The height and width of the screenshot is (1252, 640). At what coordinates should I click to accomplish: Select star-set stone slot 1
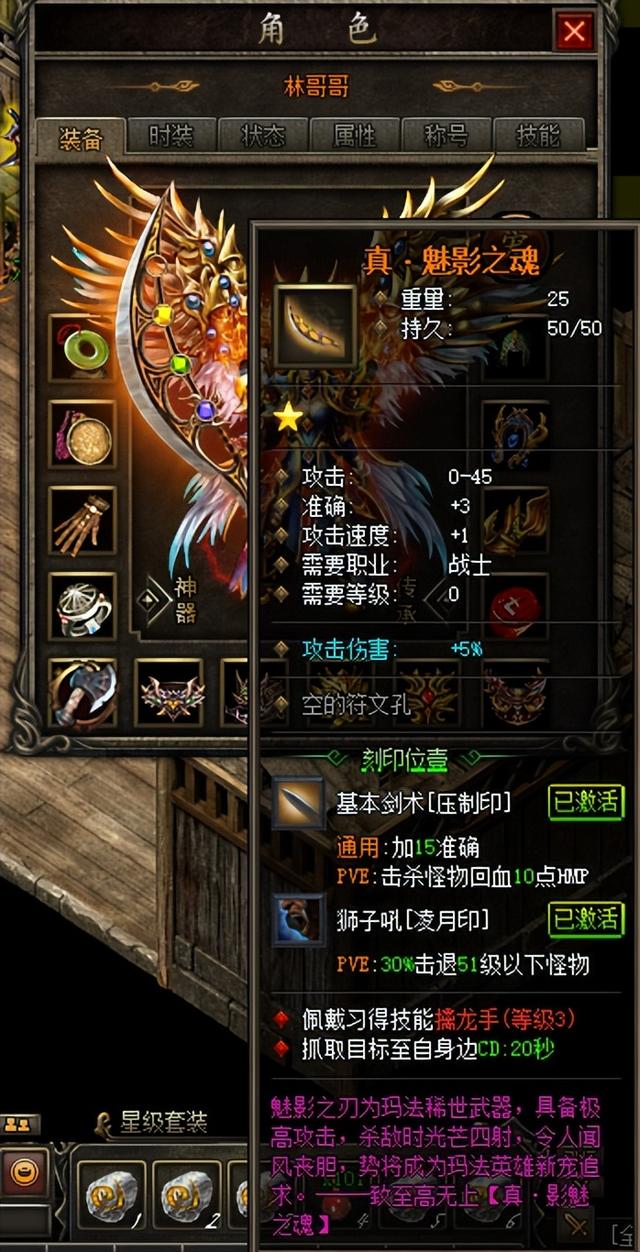(110, 1194)
